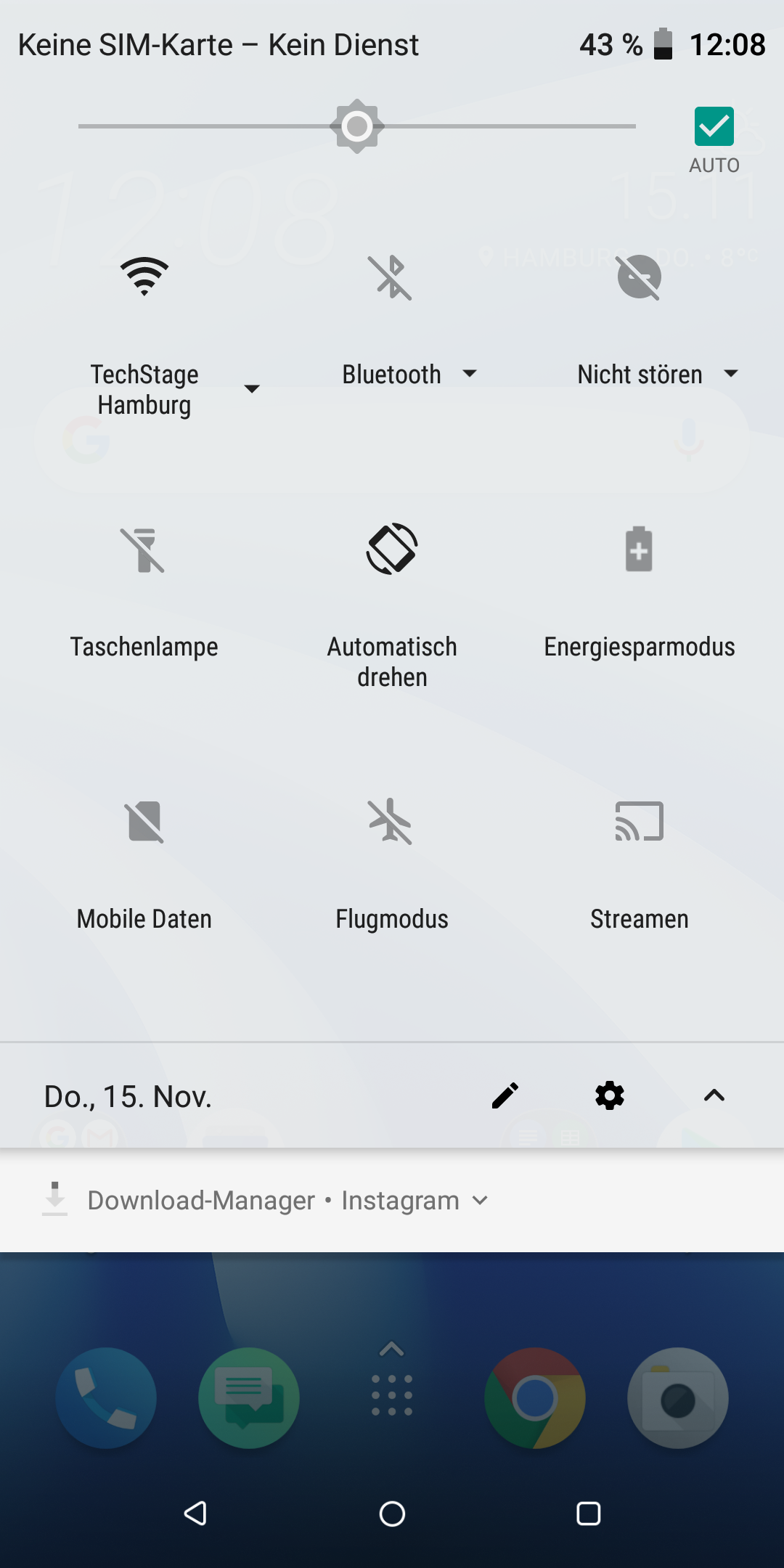Go to the home screen

pyautogui.click(x=392, y=1514)
